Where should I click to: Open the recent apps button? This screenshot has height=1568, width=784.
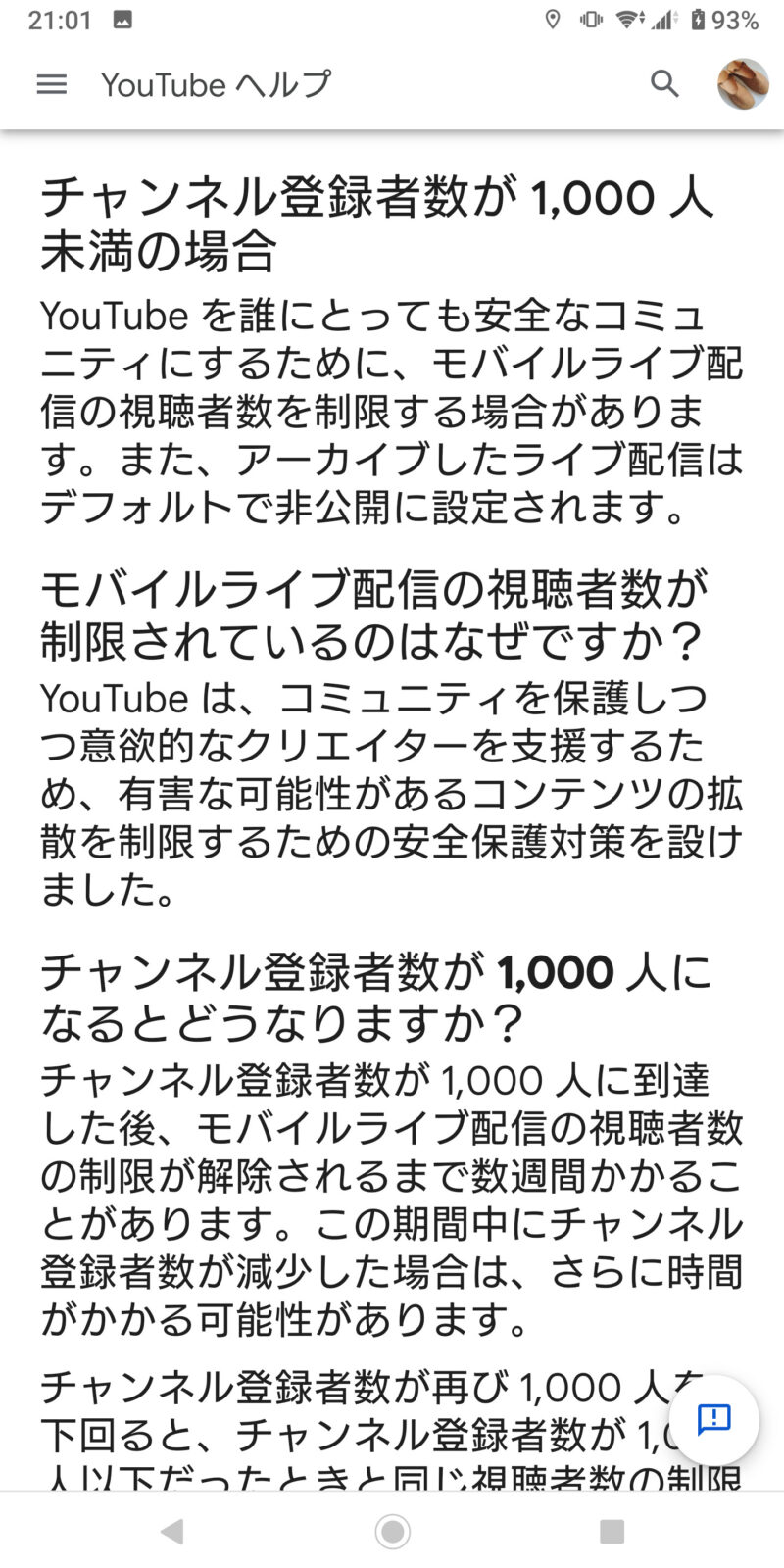(x=612, y=1531)
